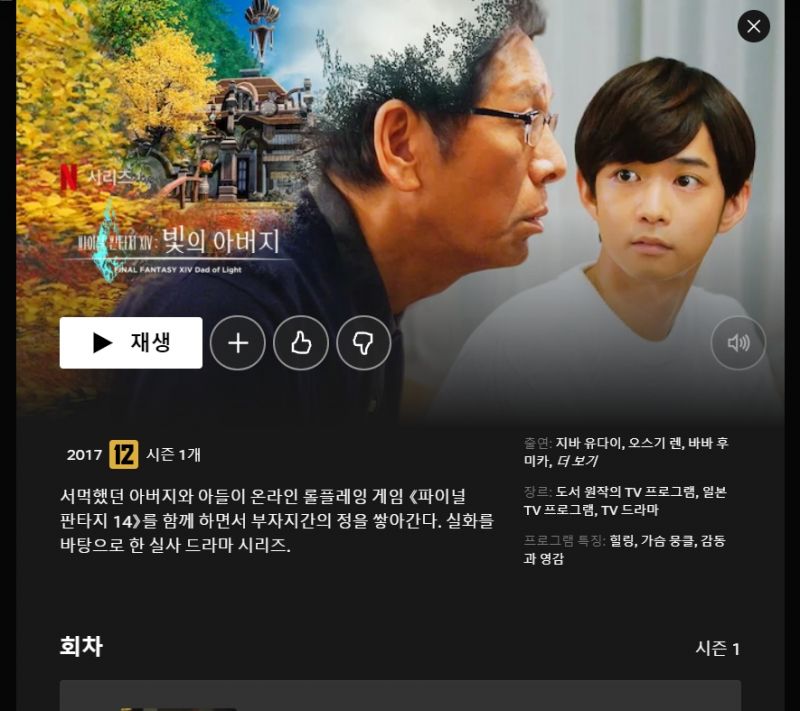Close the title details dialog
The image size is (800, 711).
(753, 26)
